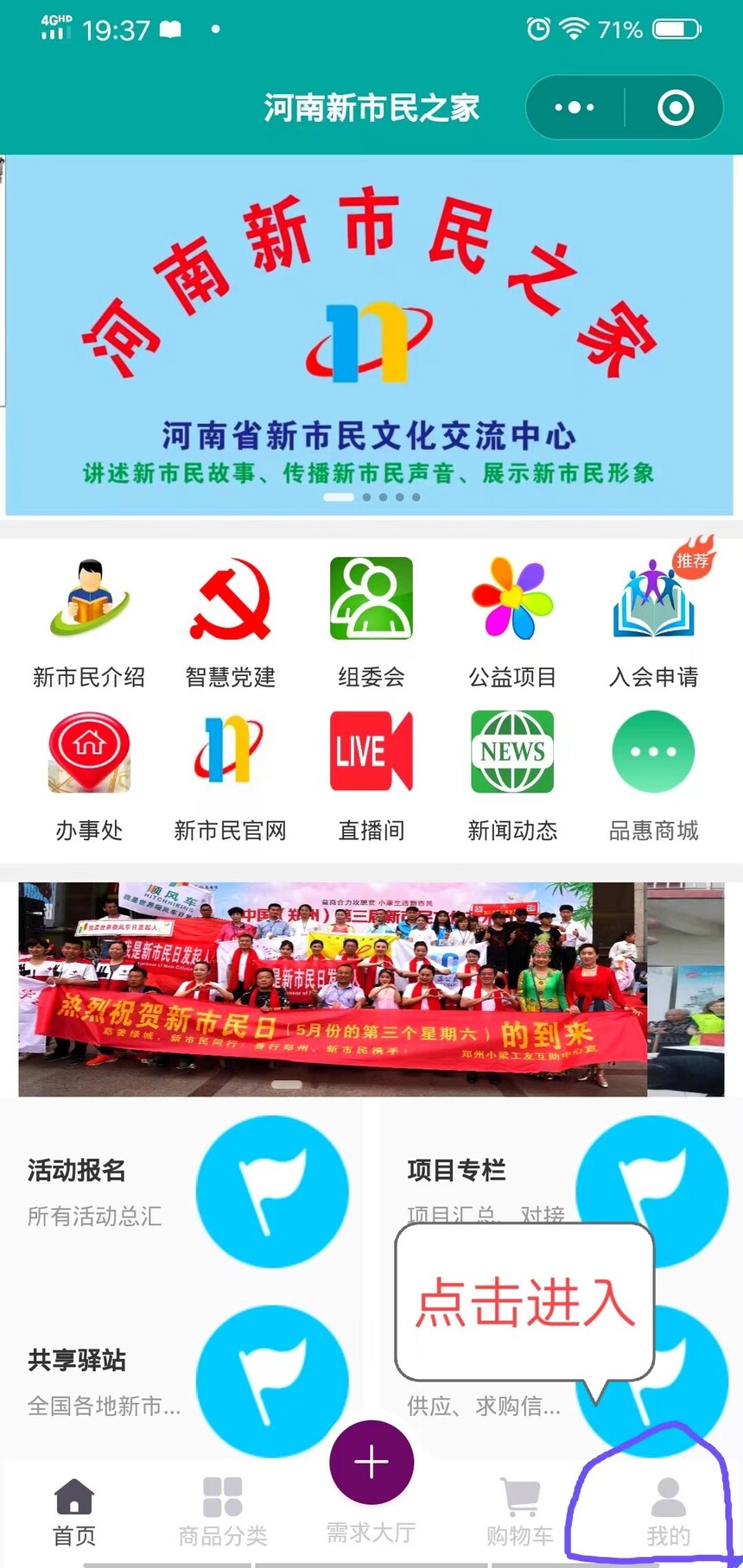Screen dimensions: 743x1568
Task: Close the mini program via target icon
Action: click(675, 108)
